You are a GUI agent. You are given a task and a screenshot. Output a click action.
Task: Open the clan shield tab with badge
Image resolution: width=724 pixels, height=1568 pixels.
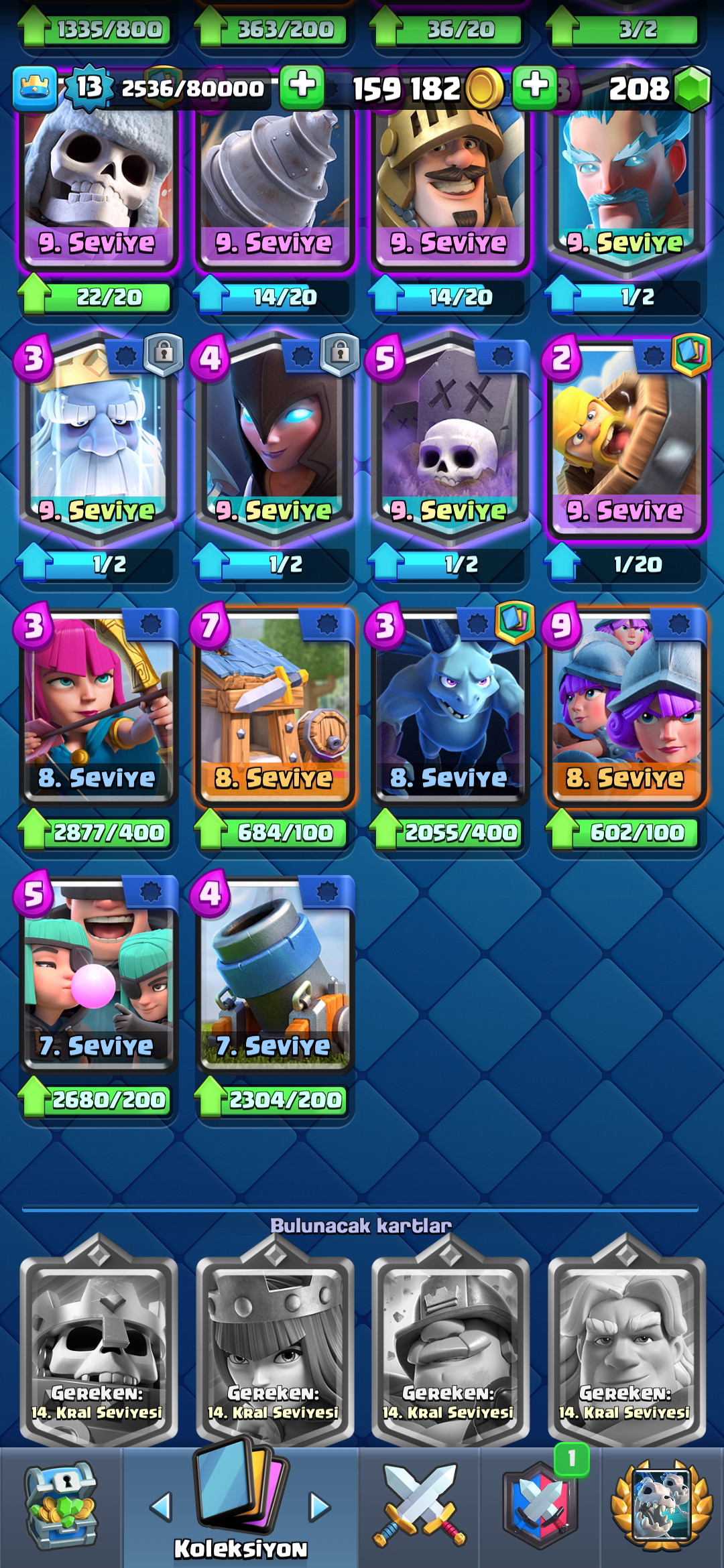[541, 1506]
